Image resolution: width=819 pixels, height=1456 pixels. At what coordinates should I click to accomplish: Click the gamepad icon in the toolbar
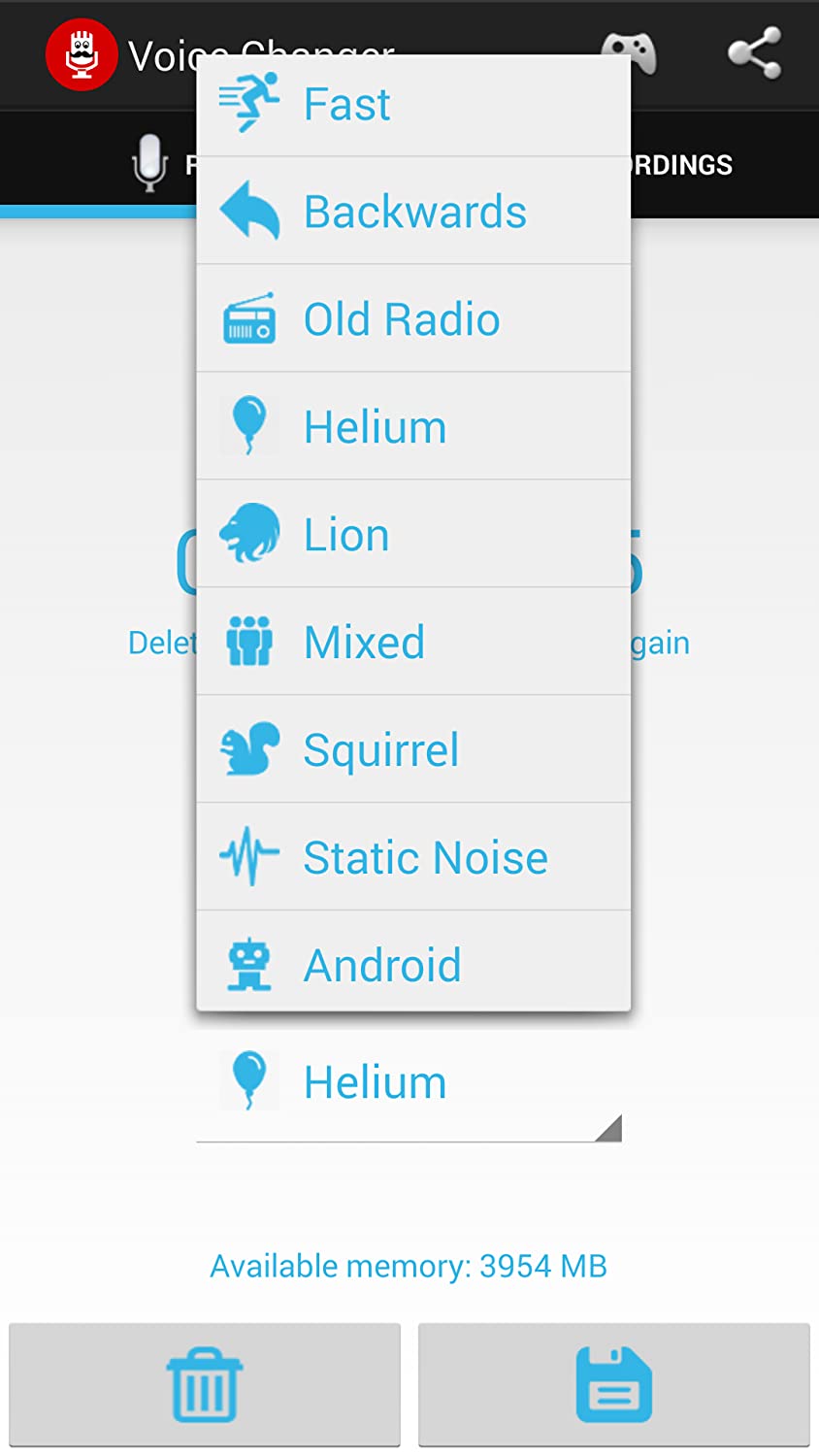click(x=628, y=53)
